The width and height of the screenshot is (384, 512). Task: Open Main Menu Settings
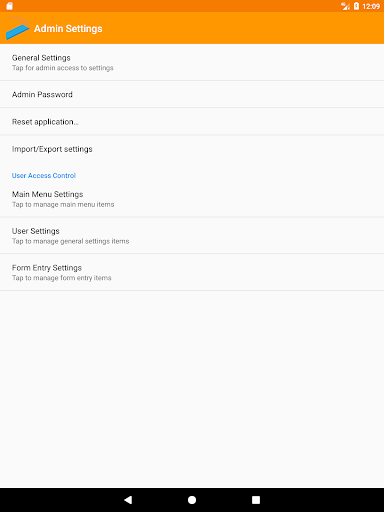(x=192, y=199)
